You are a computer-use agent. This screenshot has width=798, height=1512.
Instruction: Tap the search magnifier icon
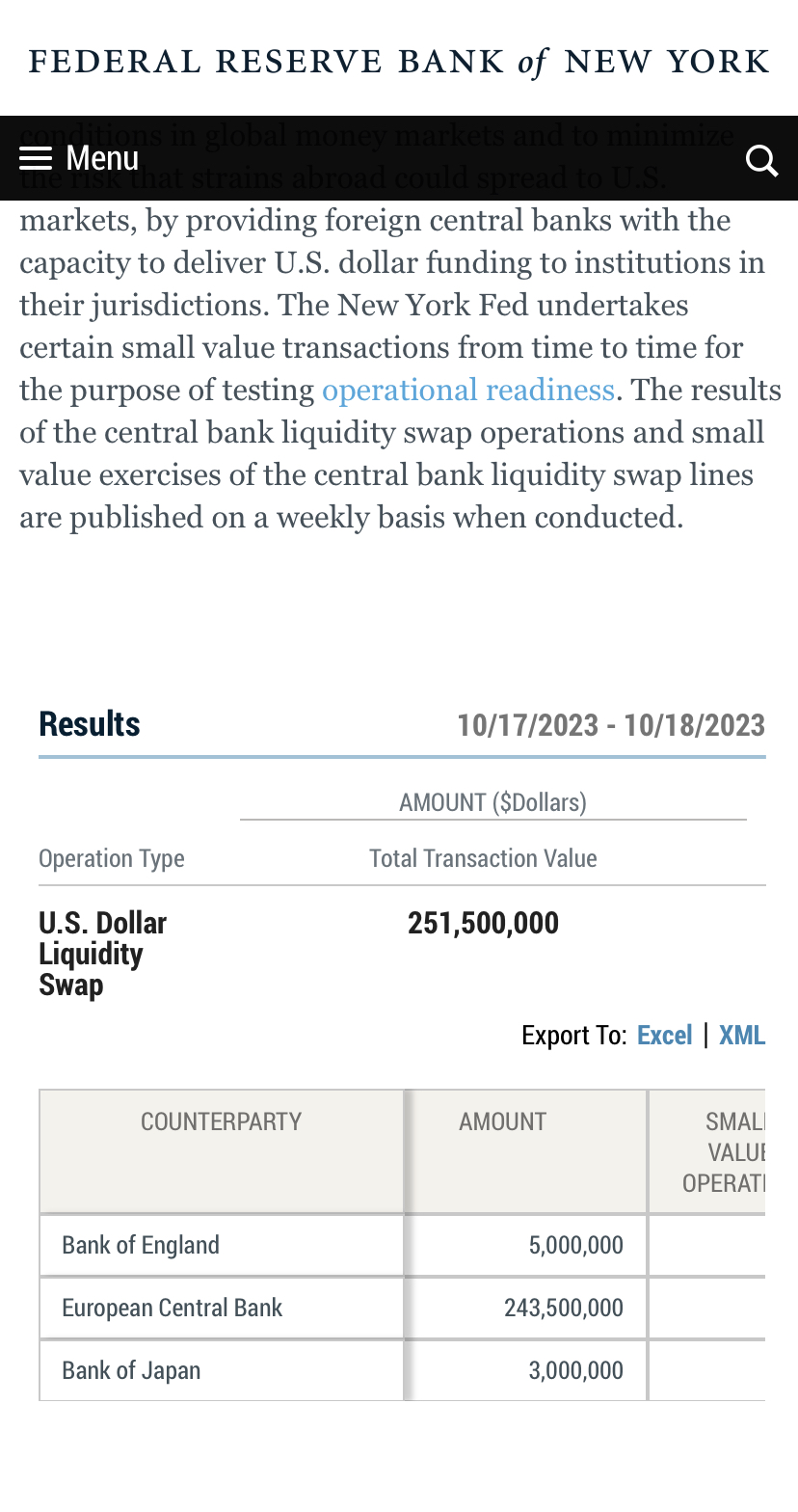pos(761,160)
